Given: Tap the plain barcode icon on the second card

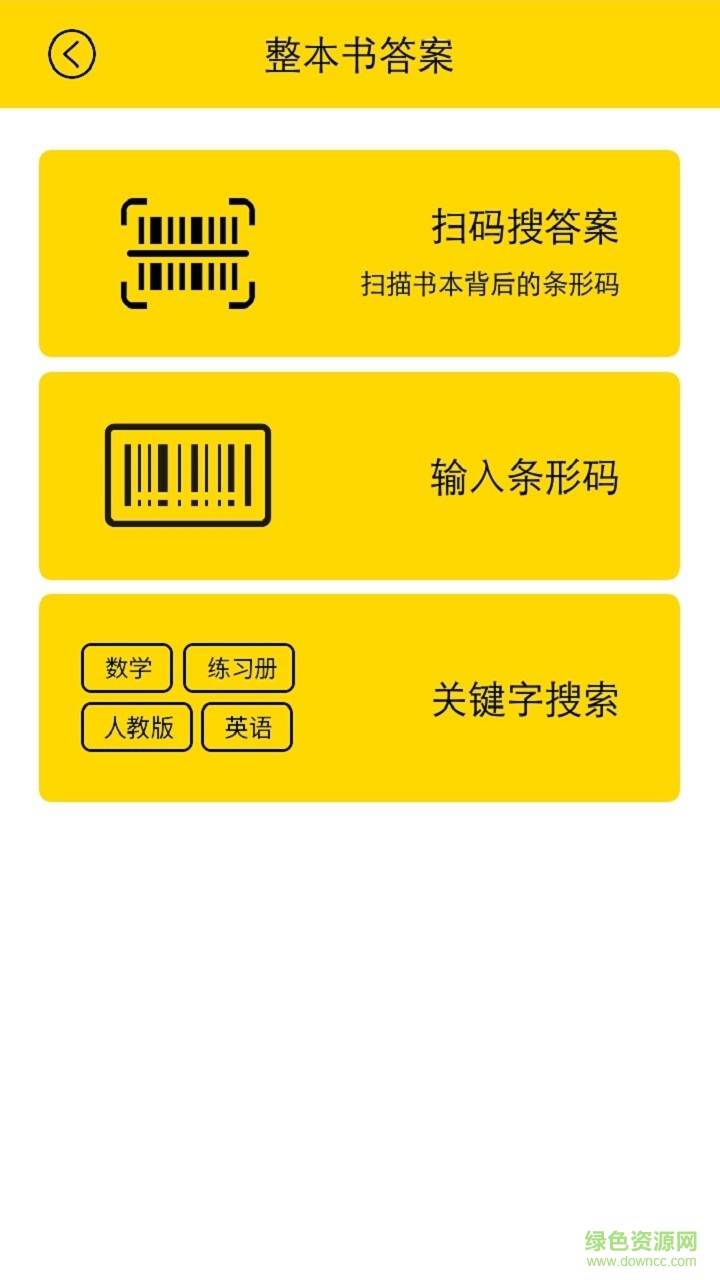Looking at the screenshot, I should pyautogui.click(x=188, y=472).
